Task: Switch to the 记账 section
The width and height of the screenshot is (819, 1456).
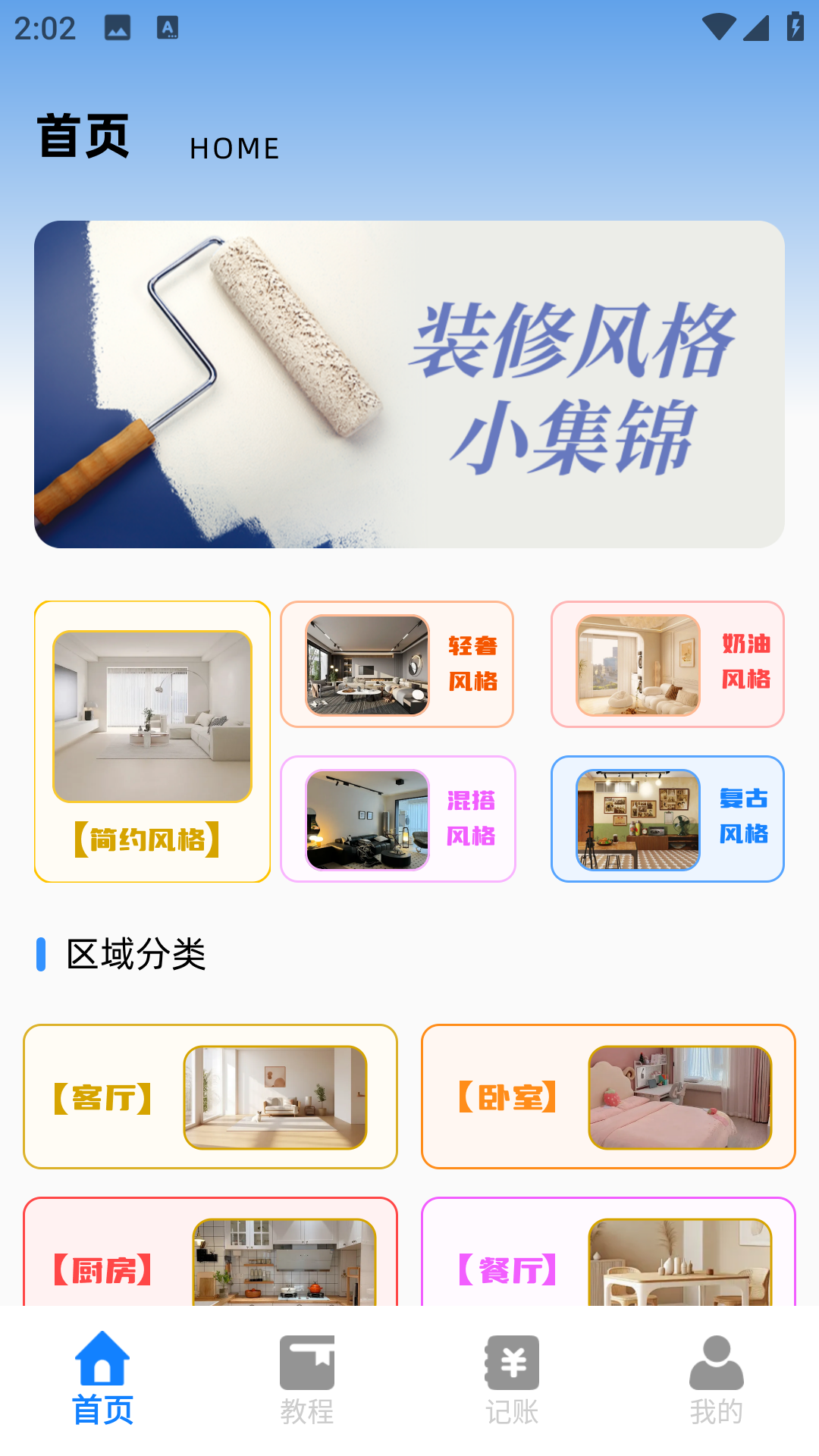Action: click(512, 1380)
